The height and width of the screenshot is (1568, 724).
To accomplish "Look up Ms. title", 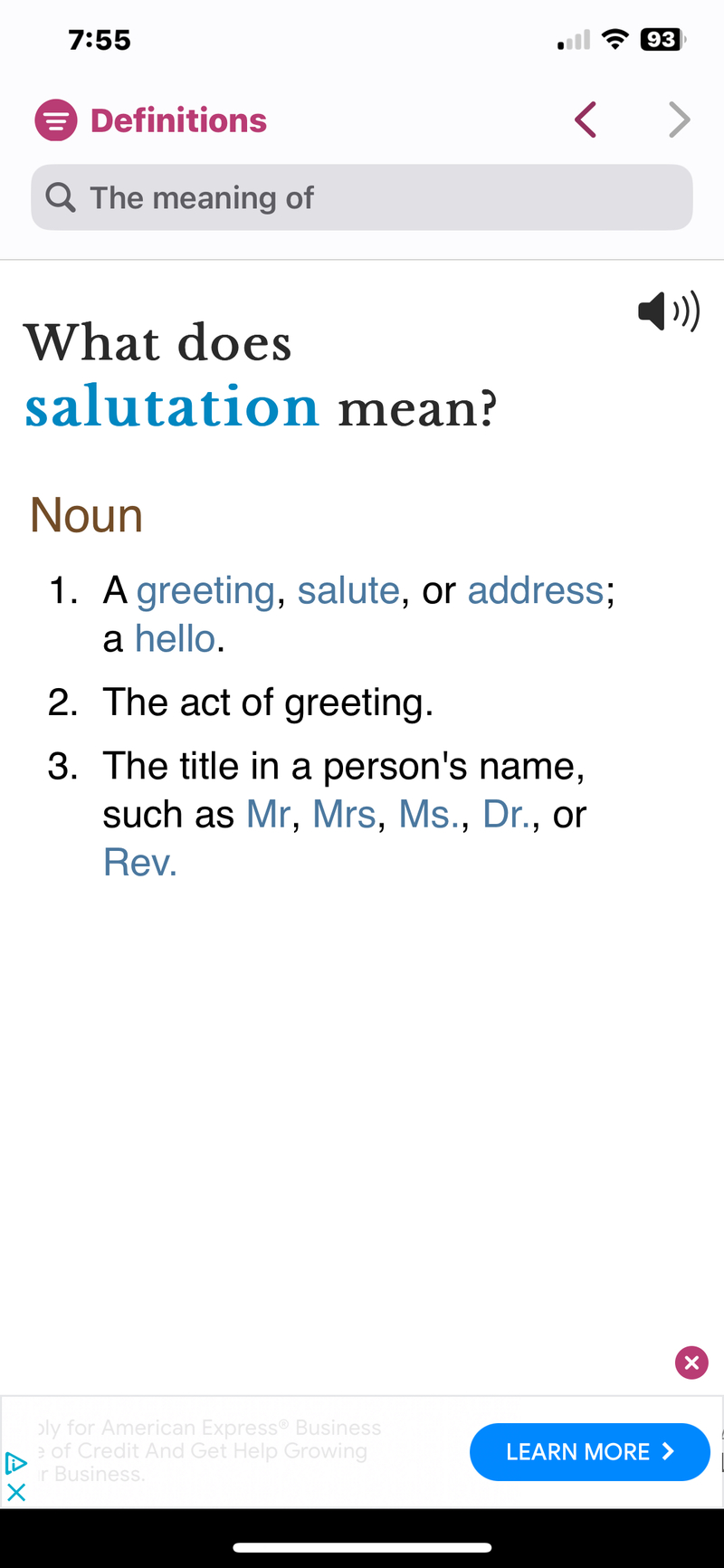I will (429, 814).
